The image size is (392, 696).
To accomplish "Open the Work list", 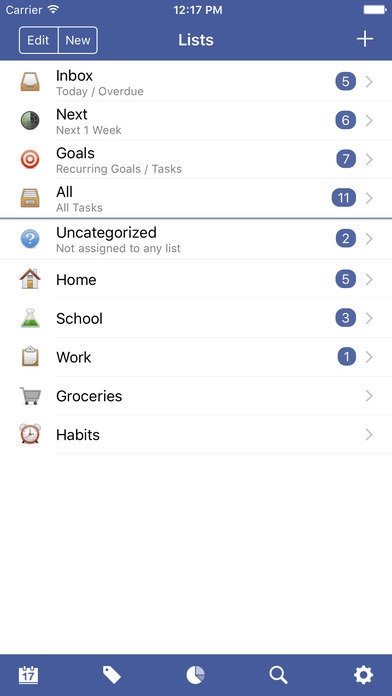I will click(x=196, y=357).
